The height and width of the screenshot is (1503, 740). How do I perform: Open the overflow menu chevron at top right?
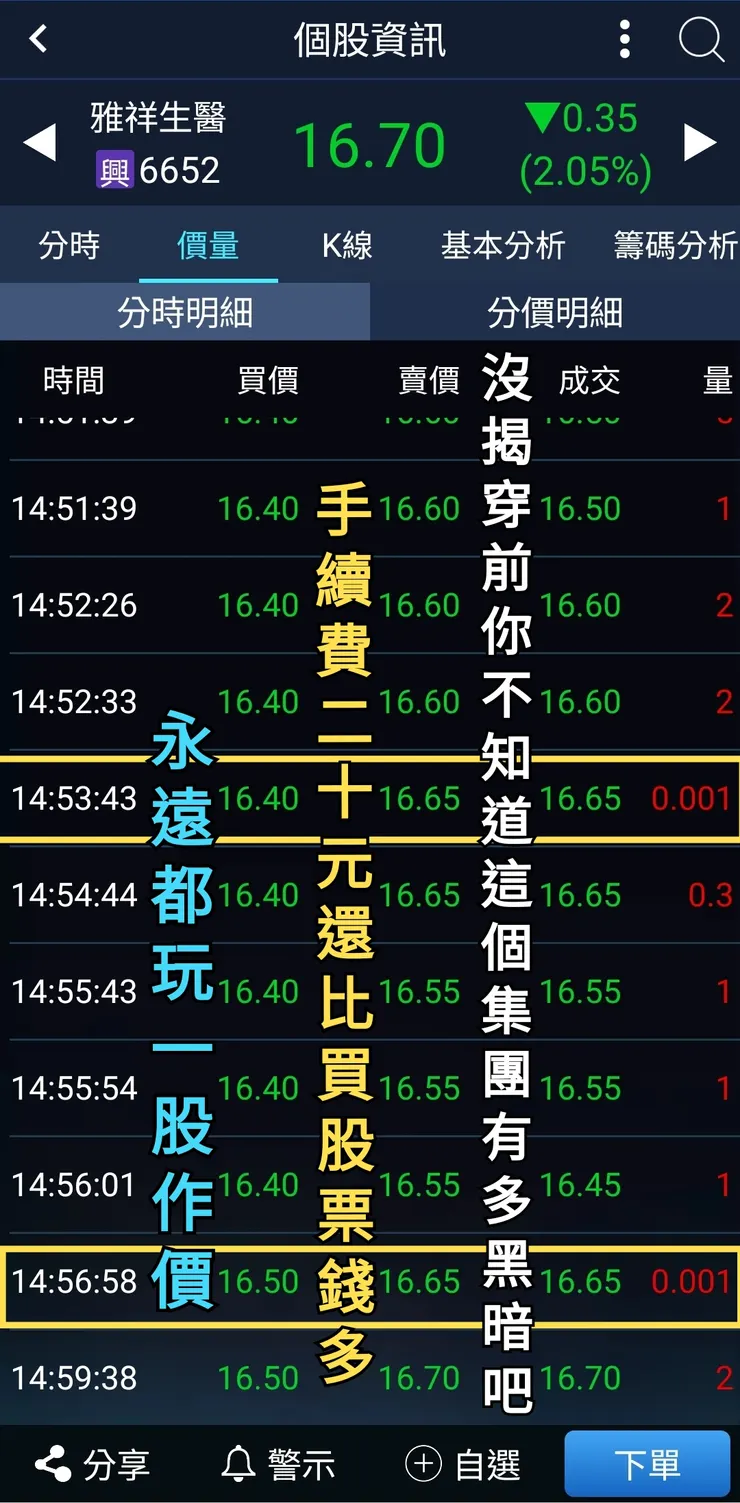click(623, 39)
